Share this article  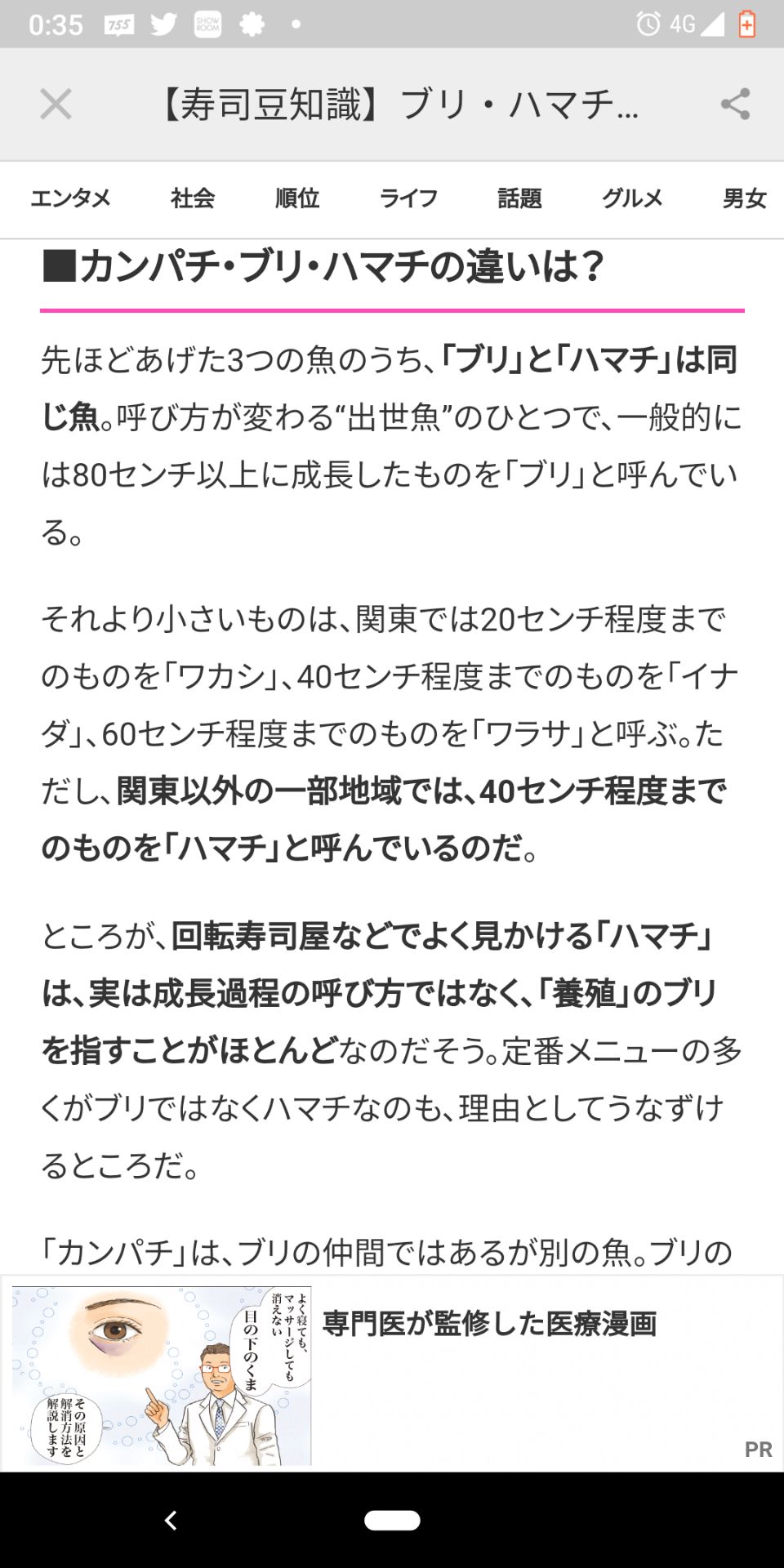(x=735, y=104)
